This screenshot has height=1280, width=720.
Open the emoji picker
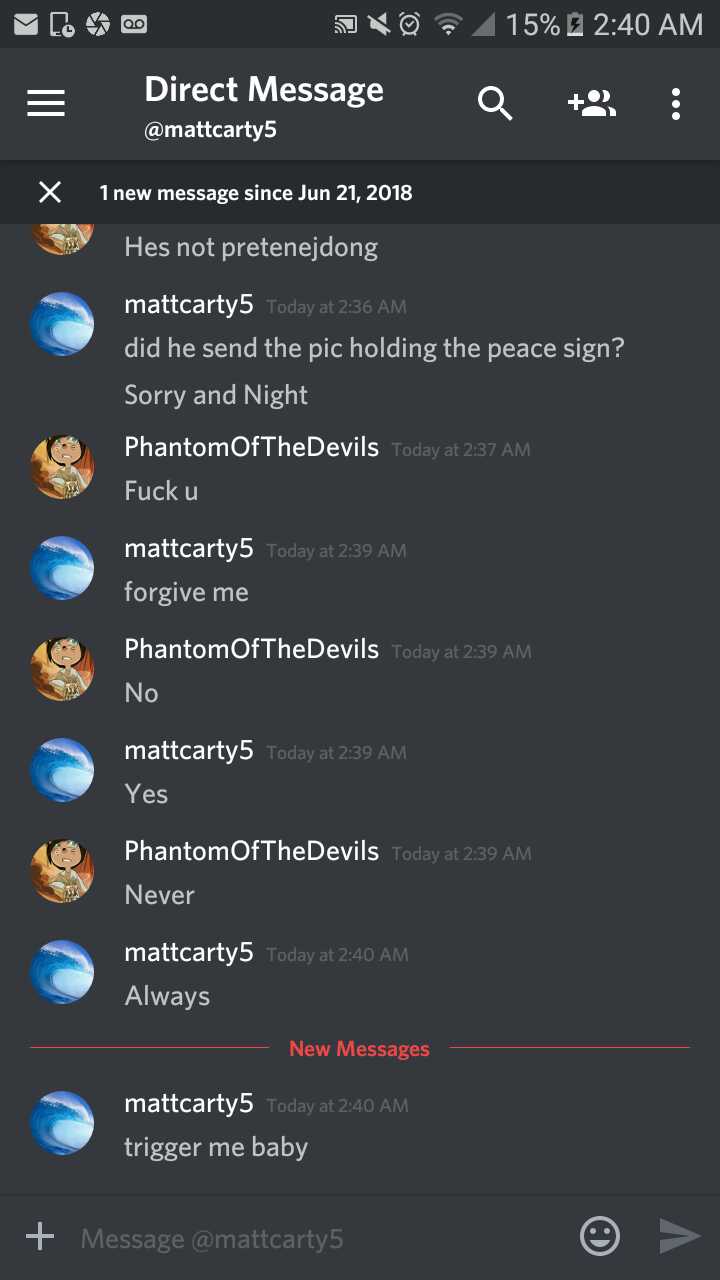[x=600, y=1237]
